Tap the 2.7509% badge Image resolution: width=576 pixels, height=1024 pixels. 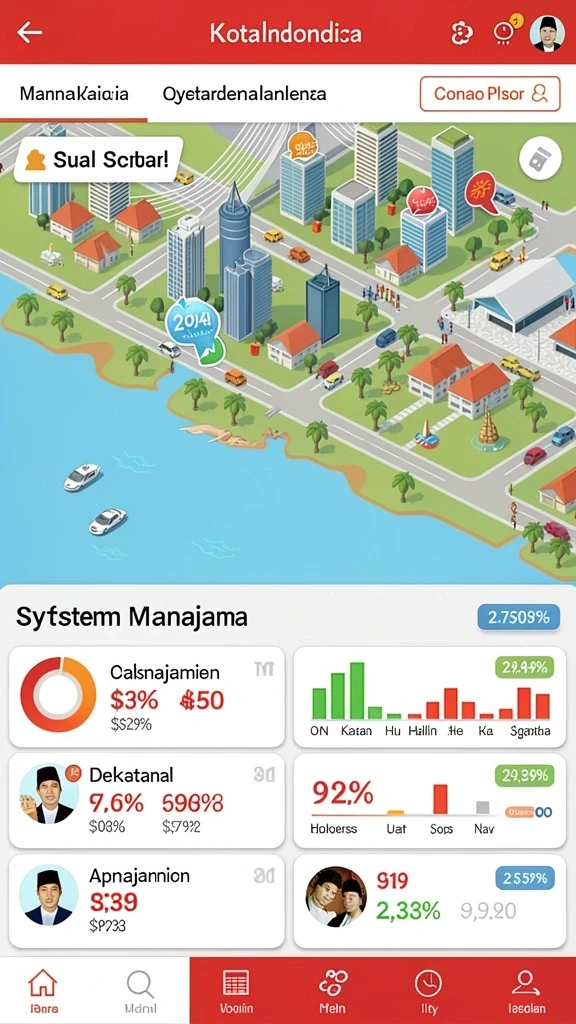point(519,616)
